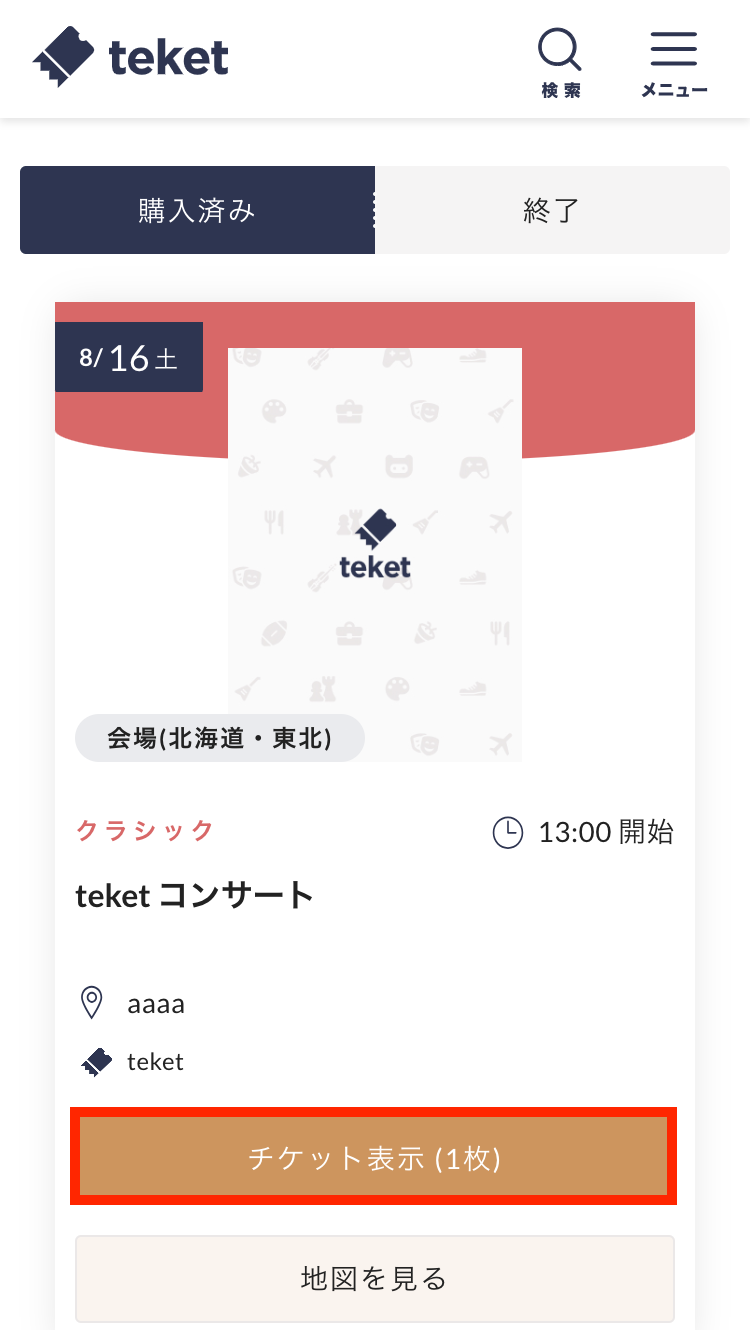Switch to the 購入済み tab

point(197,210)
